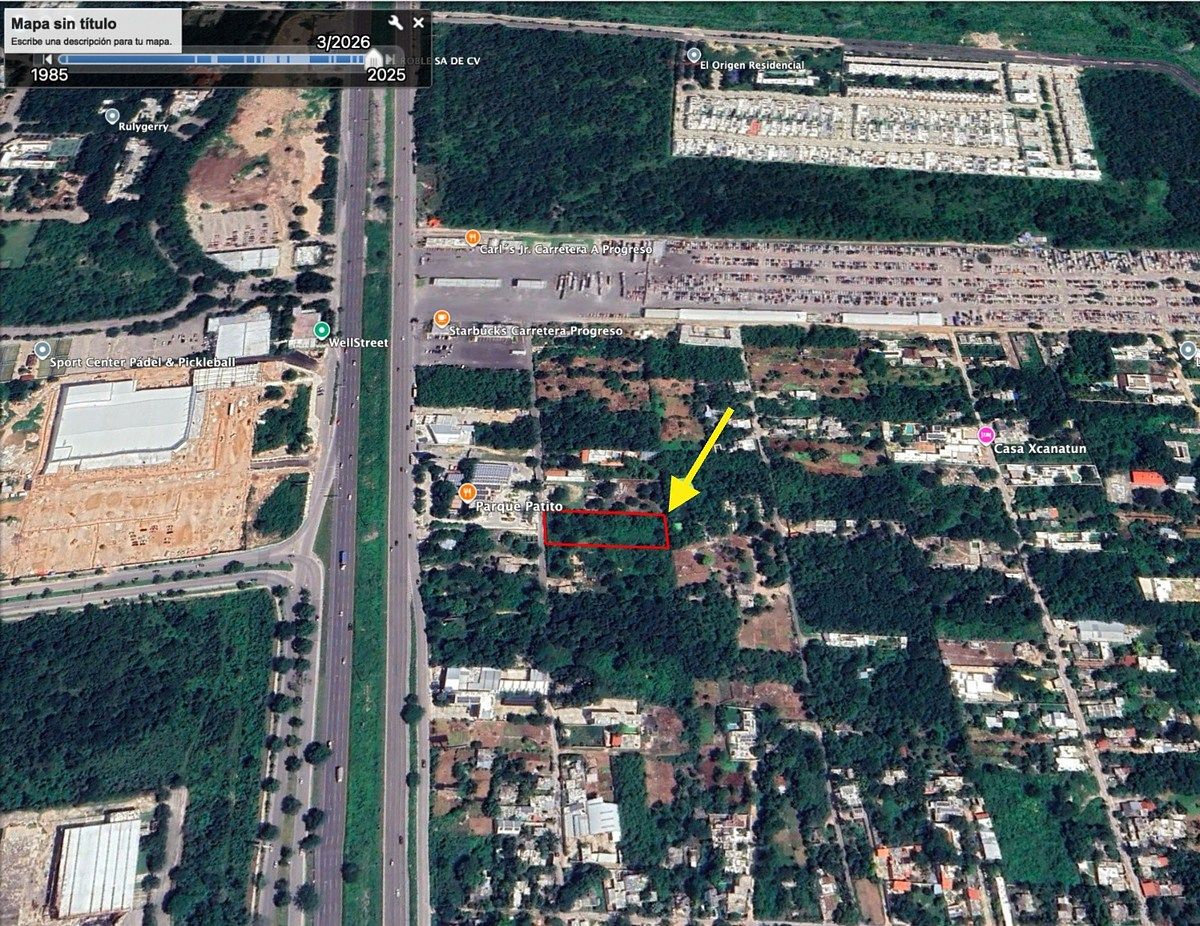Open the historical imagery wrench settings
Image resolution: width=1200 pixels, height=926 pixels.
[x=396, y=22]
